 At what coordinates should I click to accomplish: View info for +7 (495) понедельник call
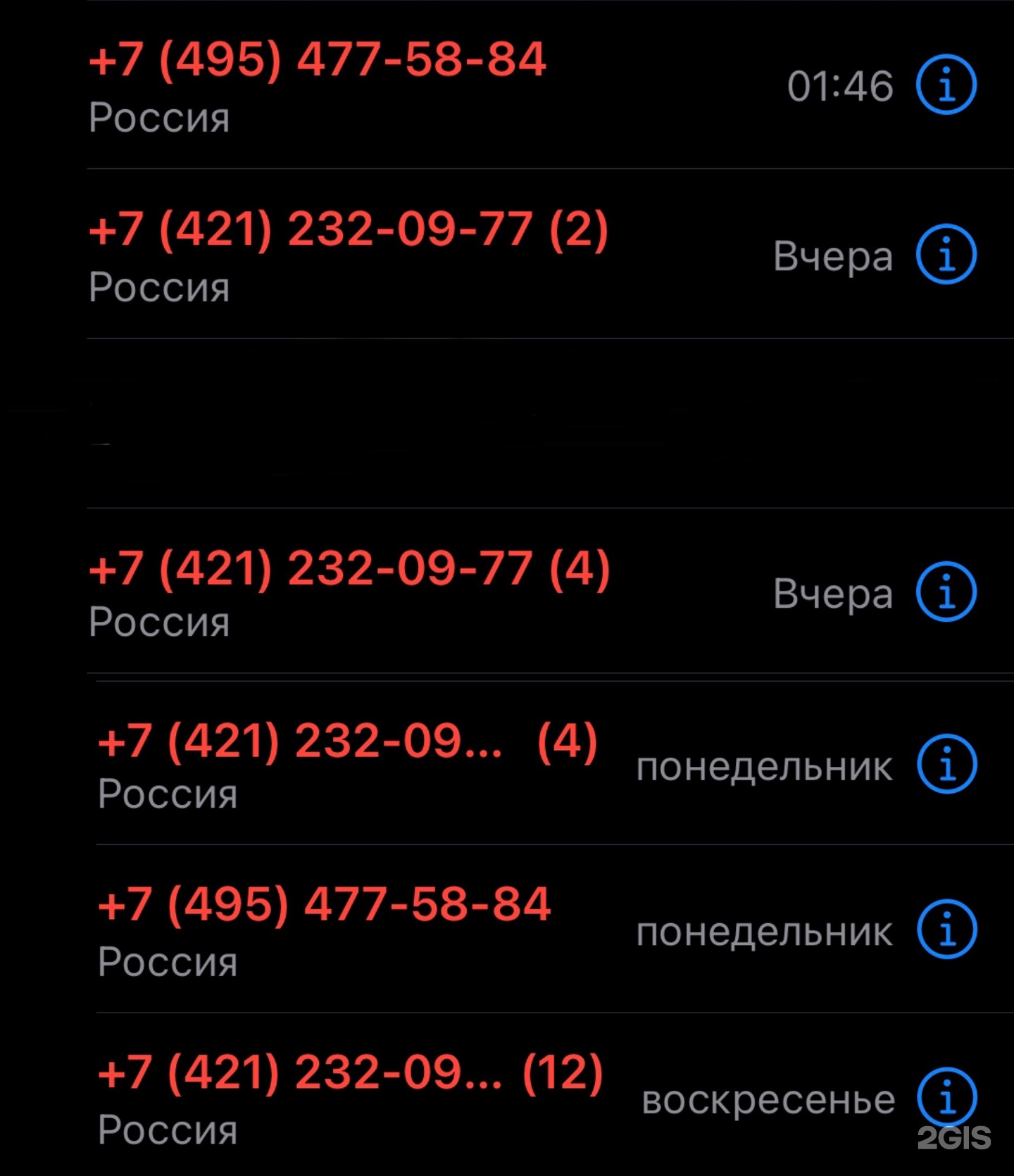tap(946, 930)
